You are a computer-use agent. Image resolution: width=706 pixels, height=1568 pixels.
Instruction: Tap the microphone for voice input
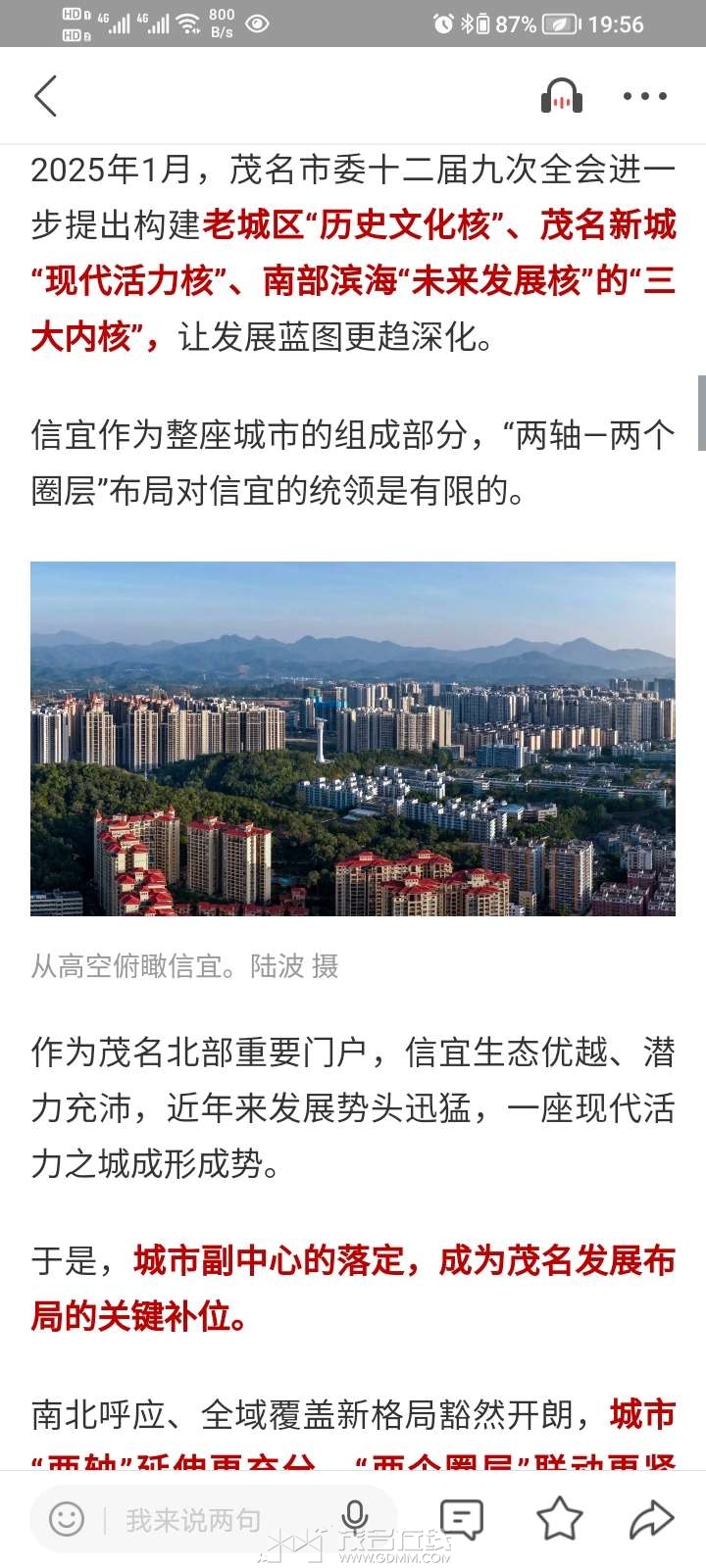pyautogui.click(x=354, y=1518)
